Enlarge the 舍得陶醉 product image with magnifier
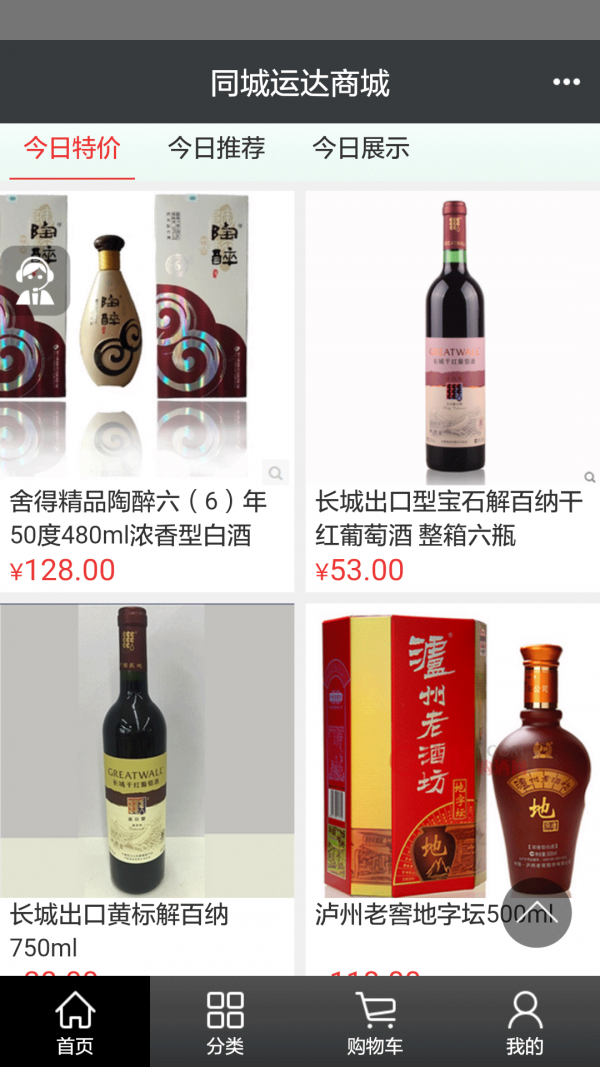Viewport: 600px width, 1067px height. (276, 472)
